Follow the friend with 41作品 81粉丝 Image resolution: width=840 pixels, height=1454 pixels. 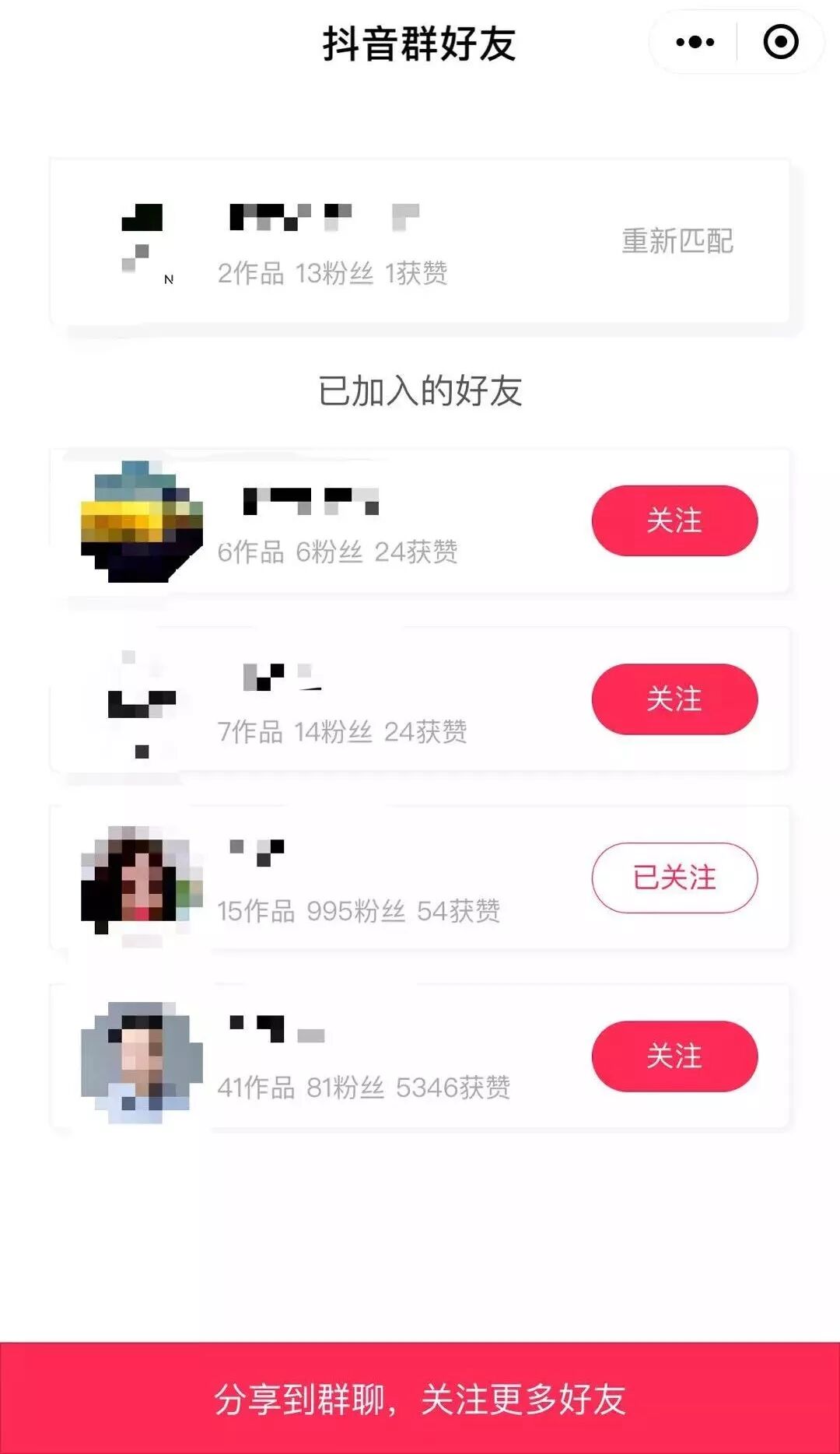pyautogui.click(x=674, y=1056)
